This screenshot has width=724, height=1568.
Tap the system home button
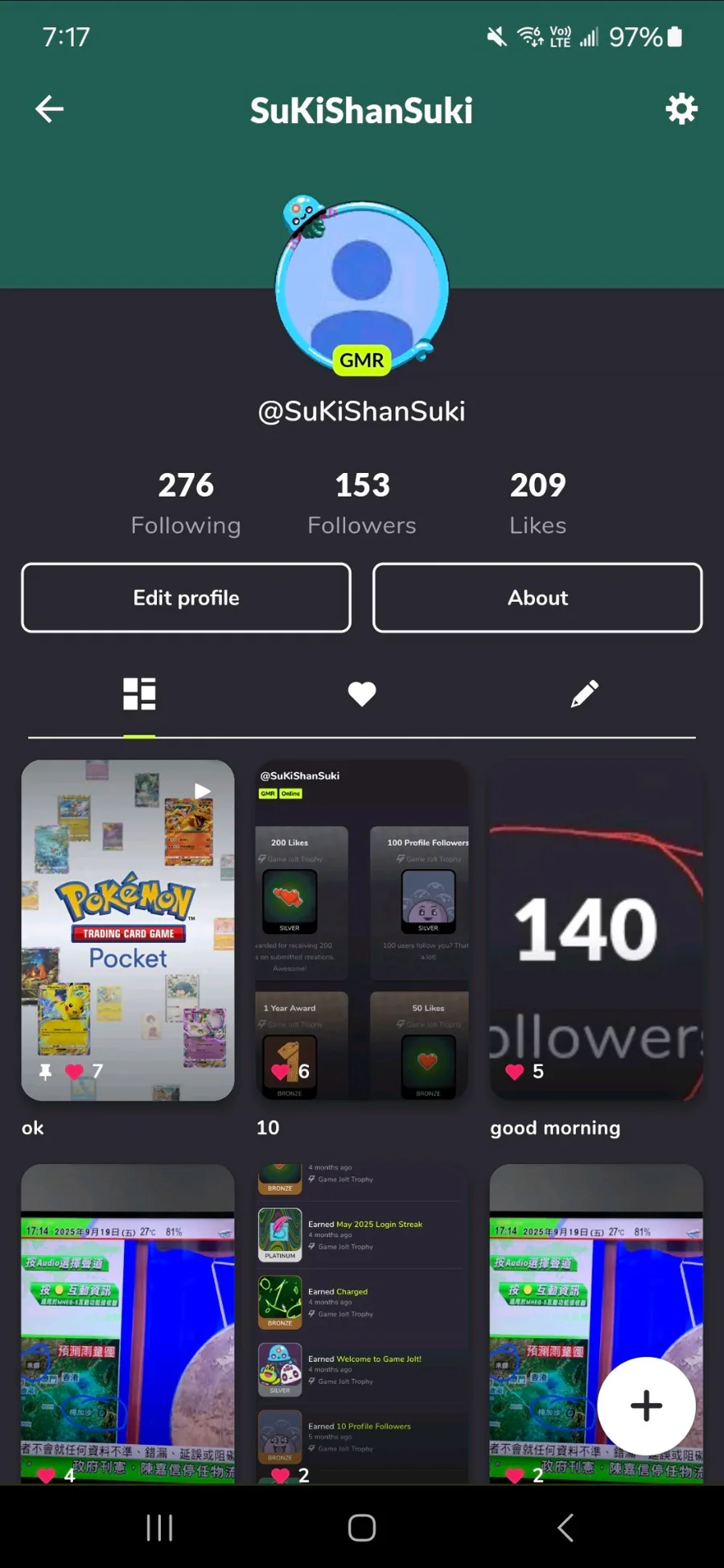click(x=362, y=1528)
